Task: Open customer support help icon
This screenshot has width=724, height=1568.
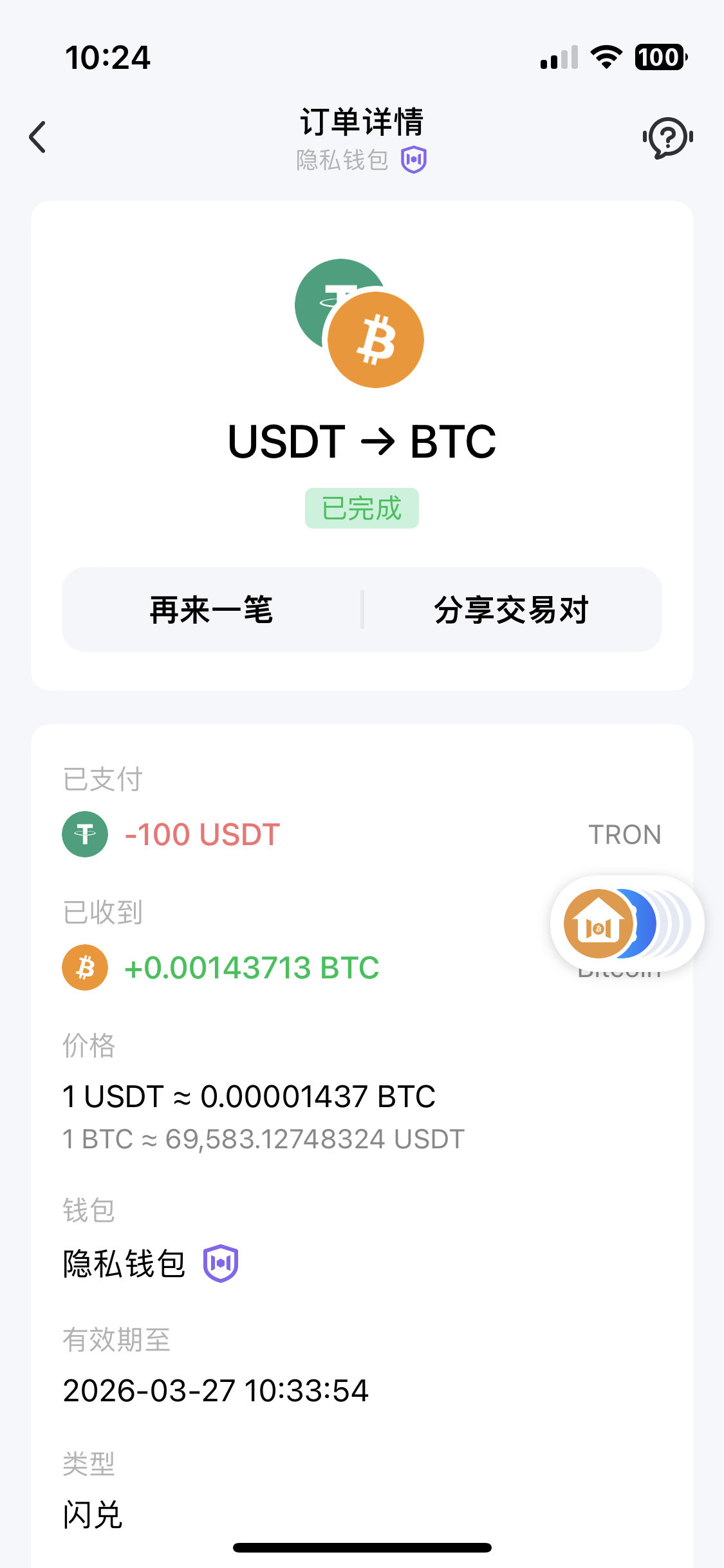Action: coord(667,137)
